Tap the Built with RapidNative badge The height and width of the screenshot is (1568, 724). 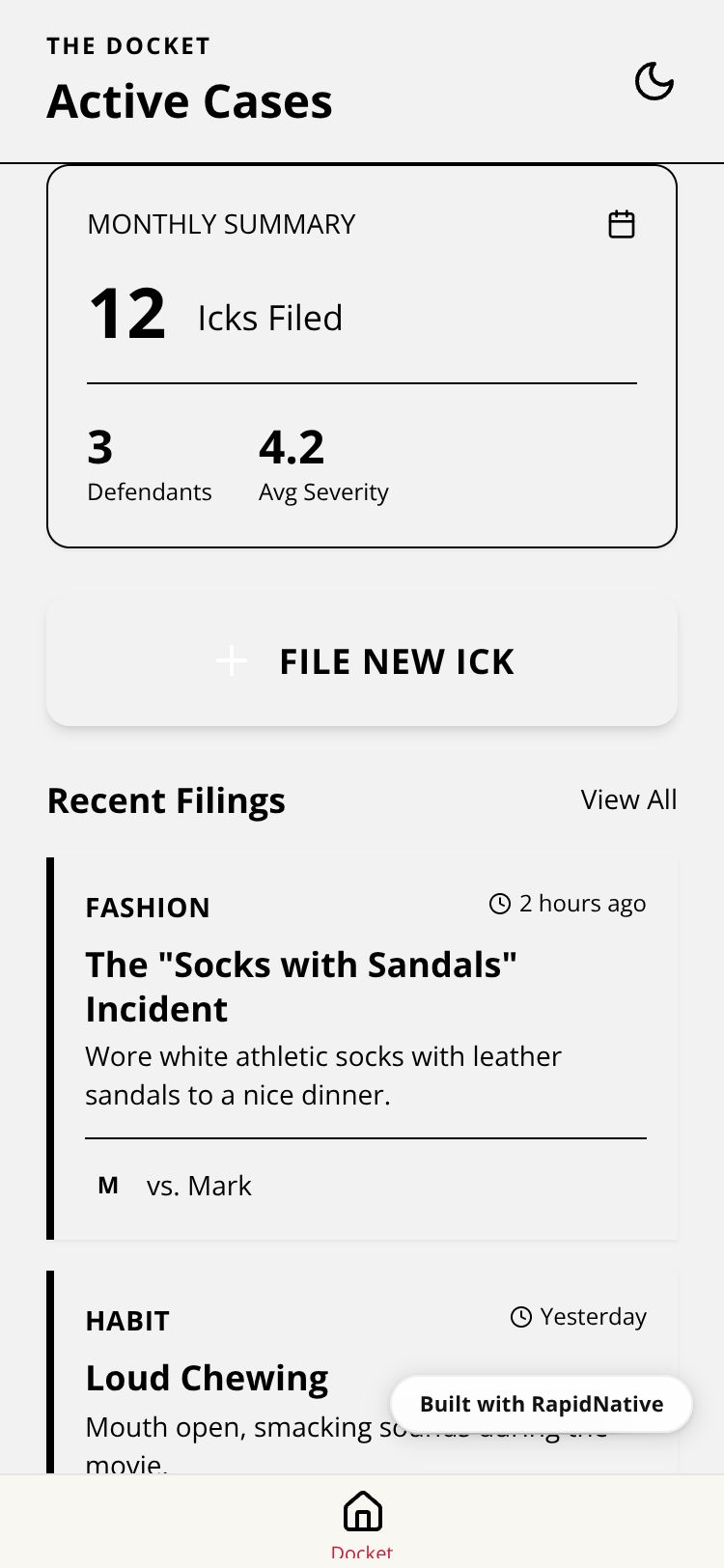(542, 1404)
